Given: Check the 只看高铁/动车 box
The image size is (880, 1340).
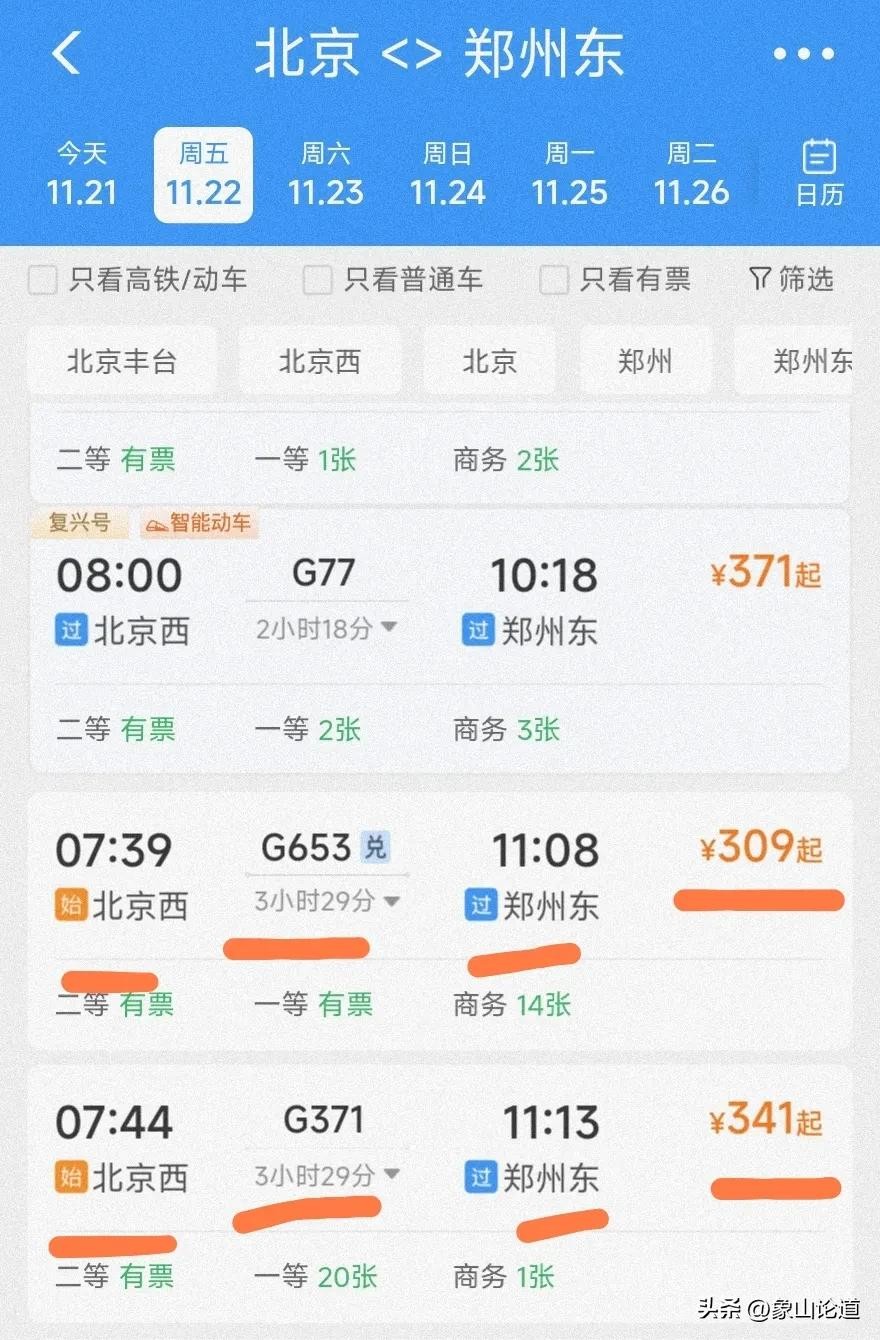Looking at the screenshot, I should click(43, 281).
